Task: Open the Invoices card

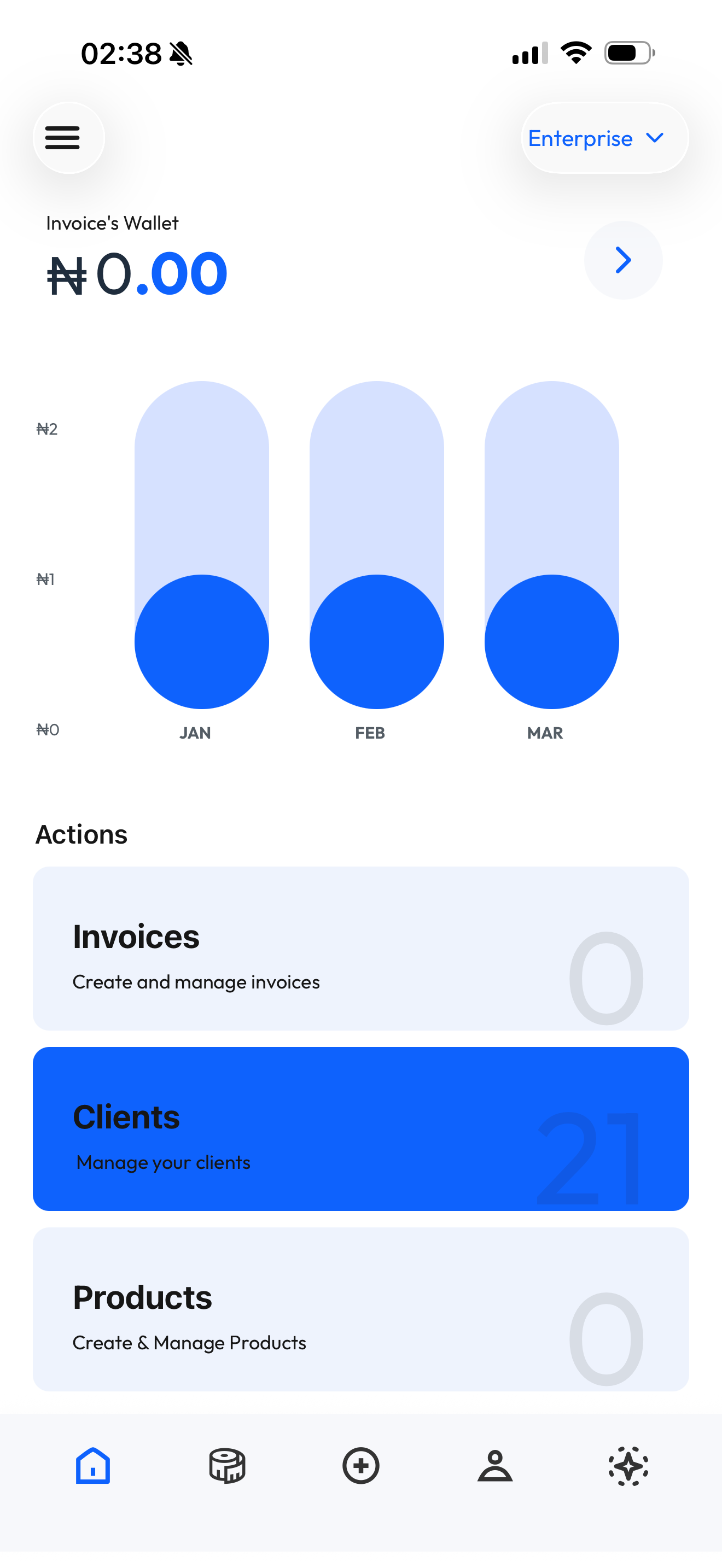Action: pyautogui.click(x=360, y=949)
